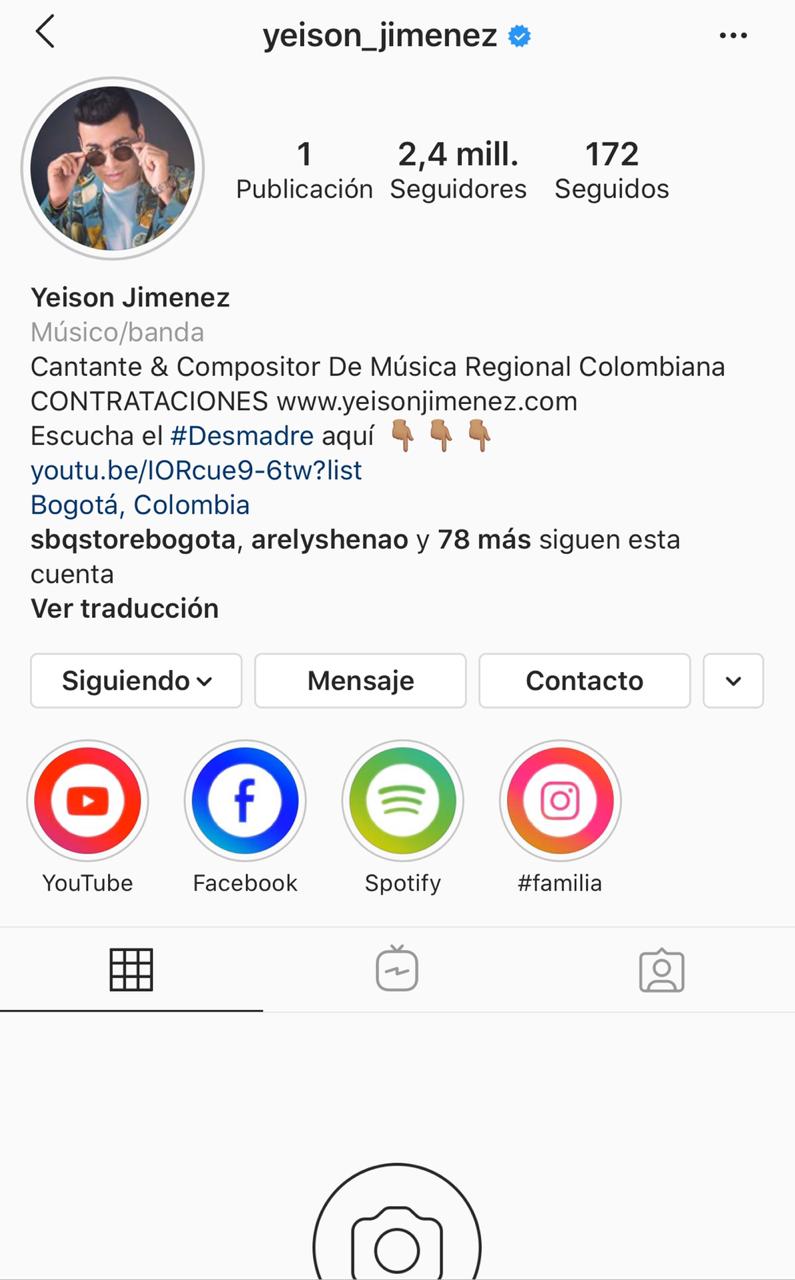This screenshot has width=795, height=1280.
Task: Tap Ver traducción to translate bio
Action: 124,608
